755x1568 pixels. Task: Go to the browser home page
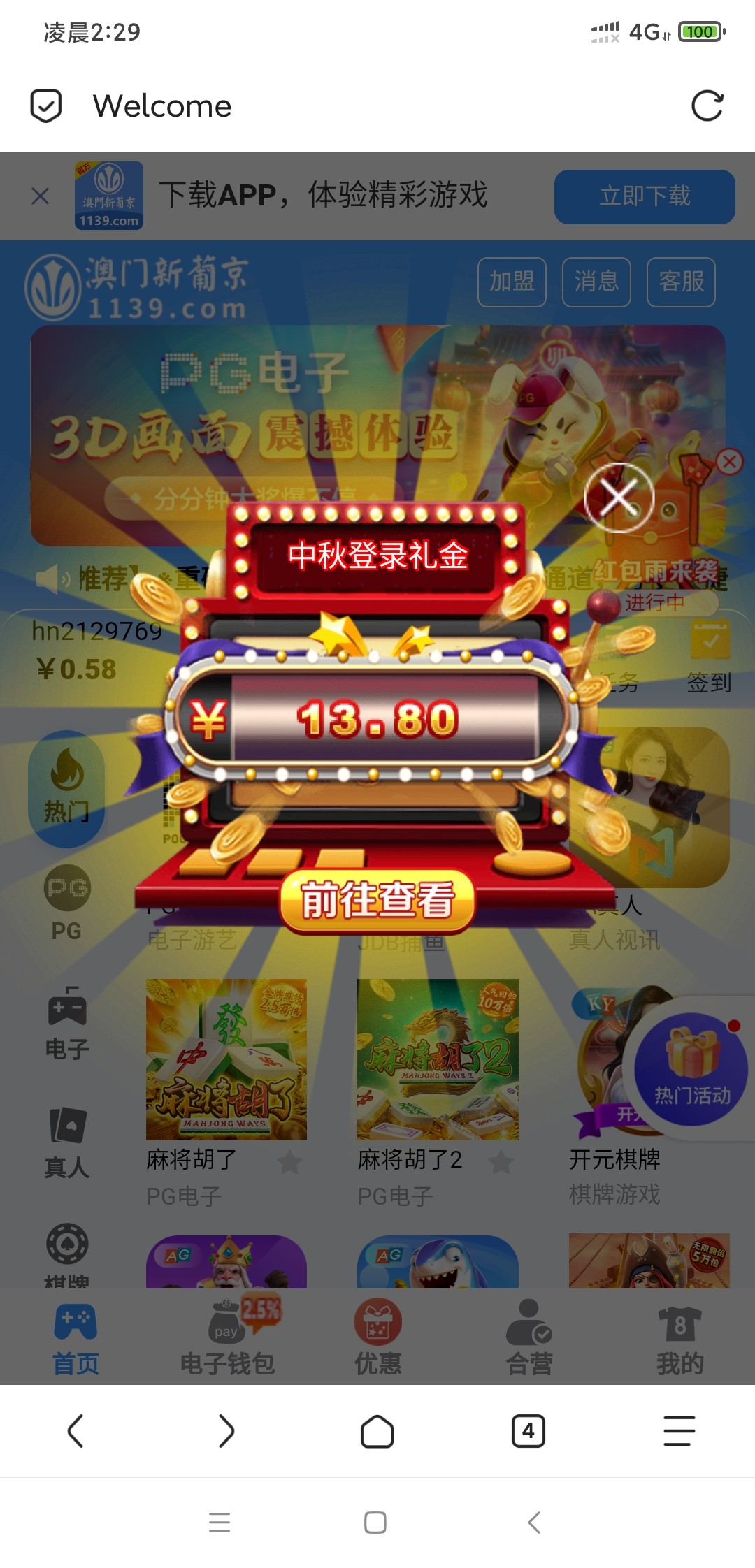[x=377, y=1431]
